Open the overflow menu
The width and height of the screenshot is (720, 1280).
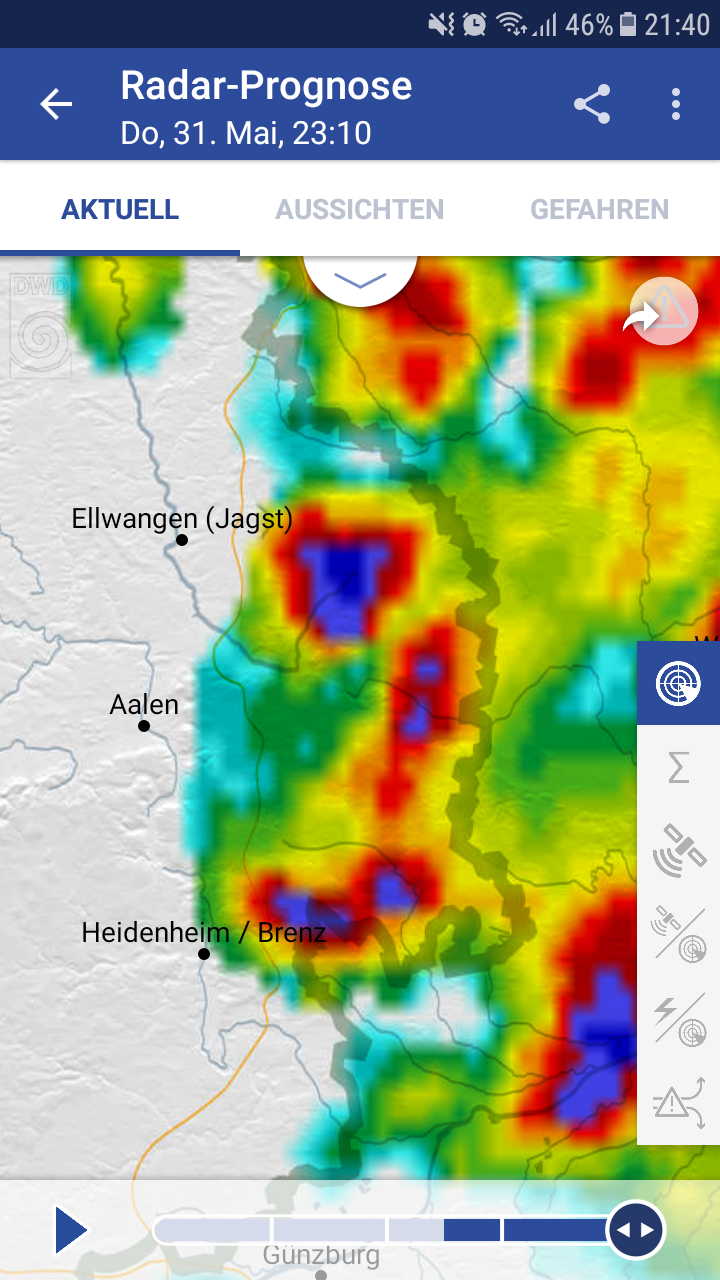(x=677, y=104)
